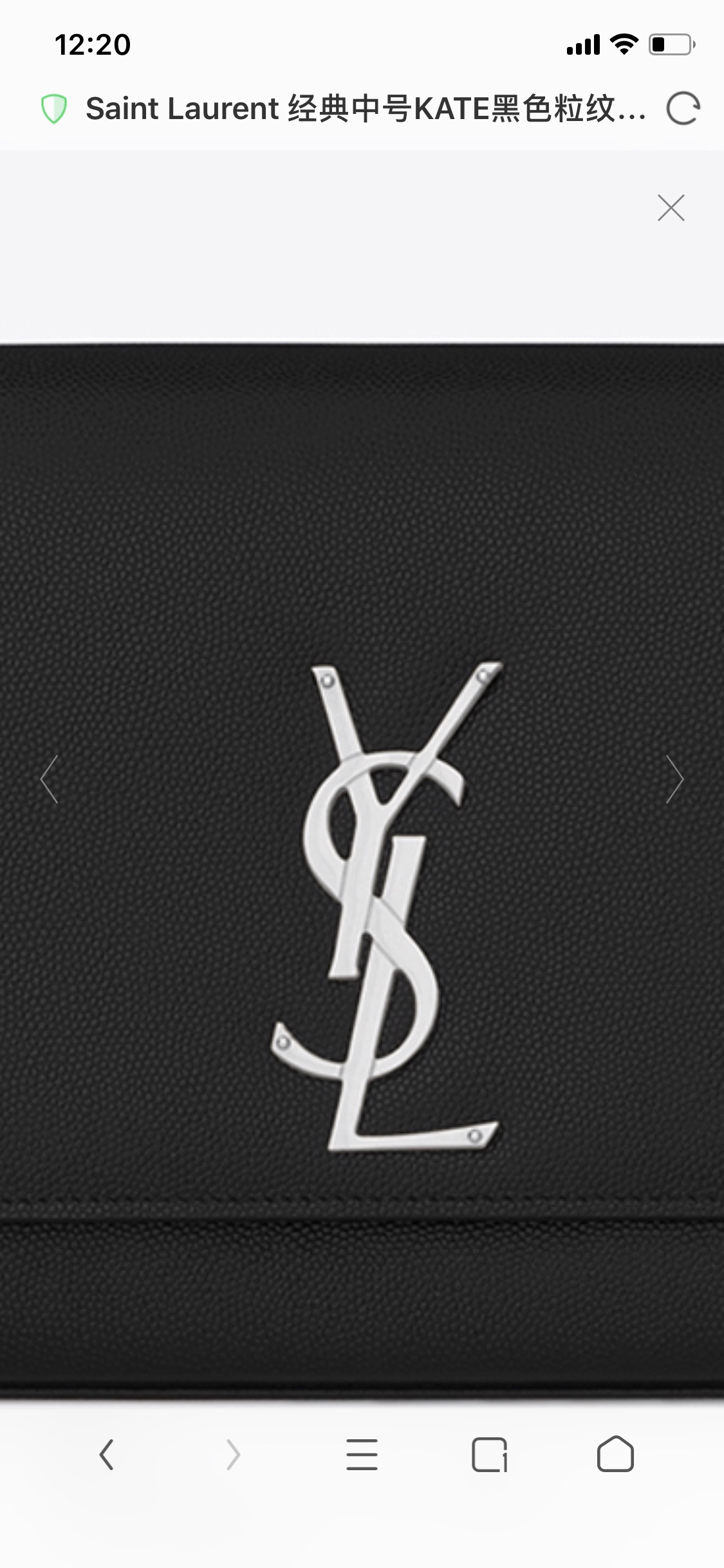
Task: Show the previous product image
Action: tap(49, 779)
